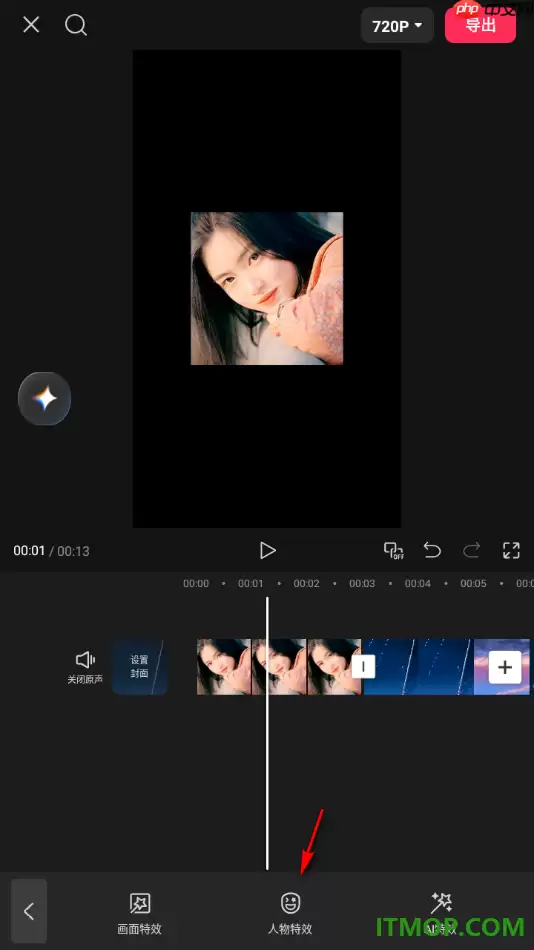Screen dimensions: 534x950
Task: Undo the last edit
Action: coord(432,550)
